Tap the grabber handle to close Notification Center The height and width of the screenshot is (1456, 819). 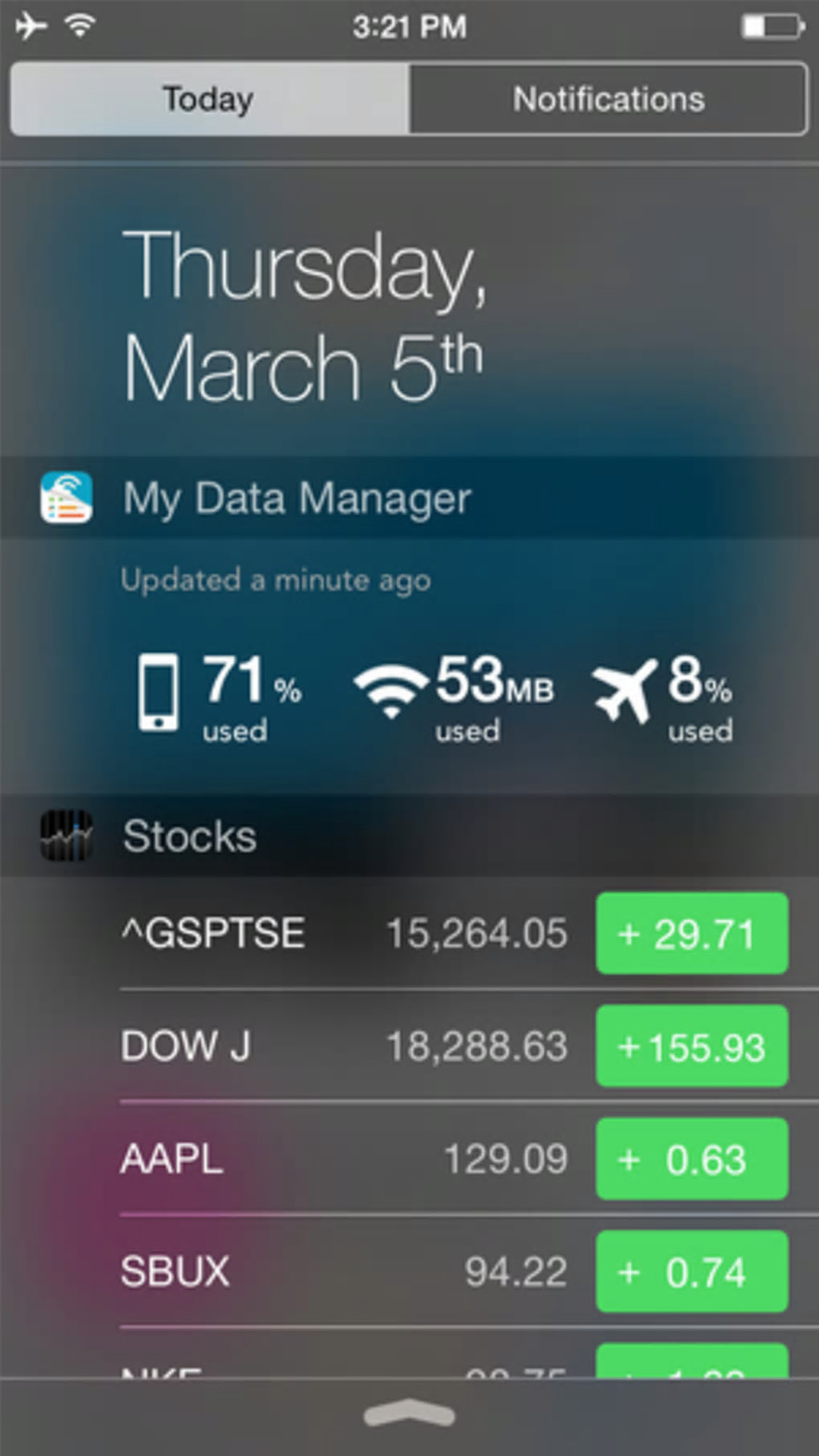click(409, 1414)
